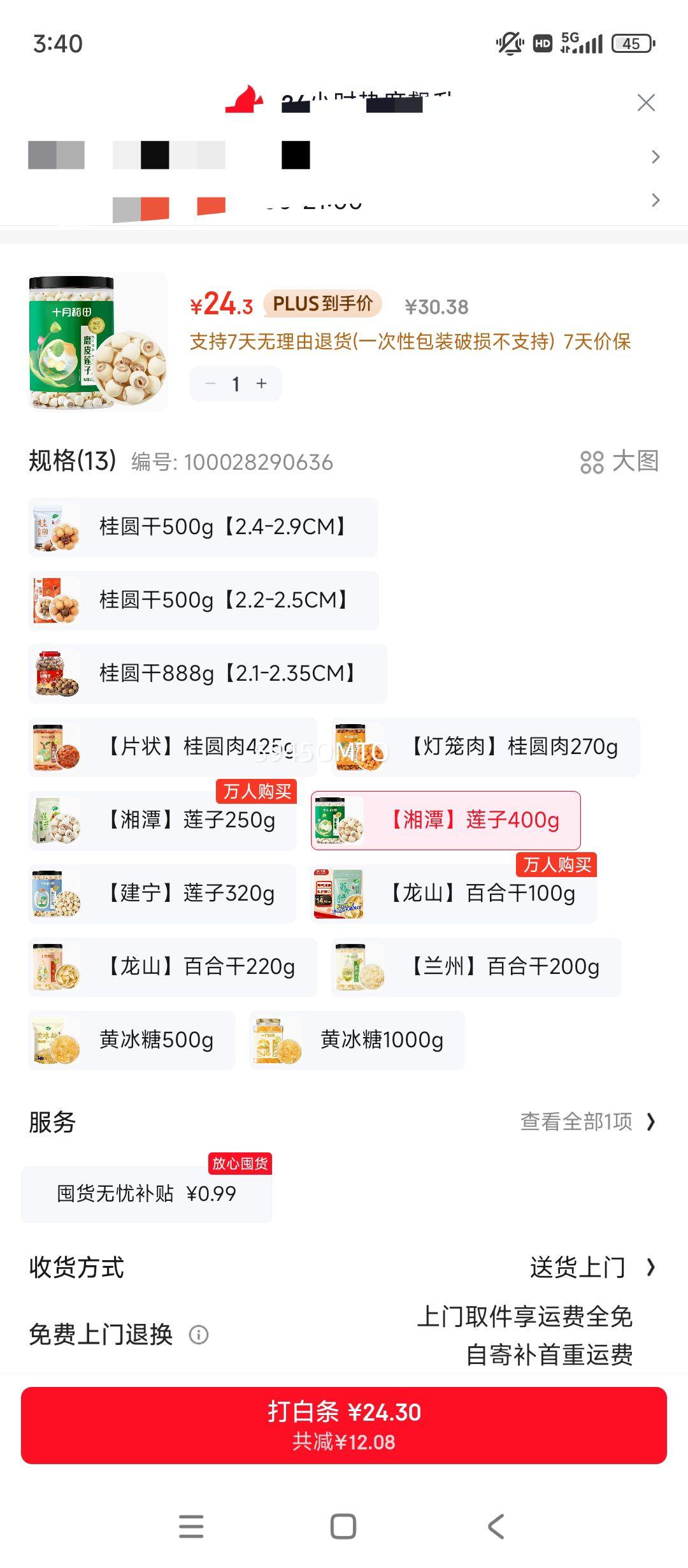
Task: Tap the product jar thumbnail image
Action: pos(94,340)
